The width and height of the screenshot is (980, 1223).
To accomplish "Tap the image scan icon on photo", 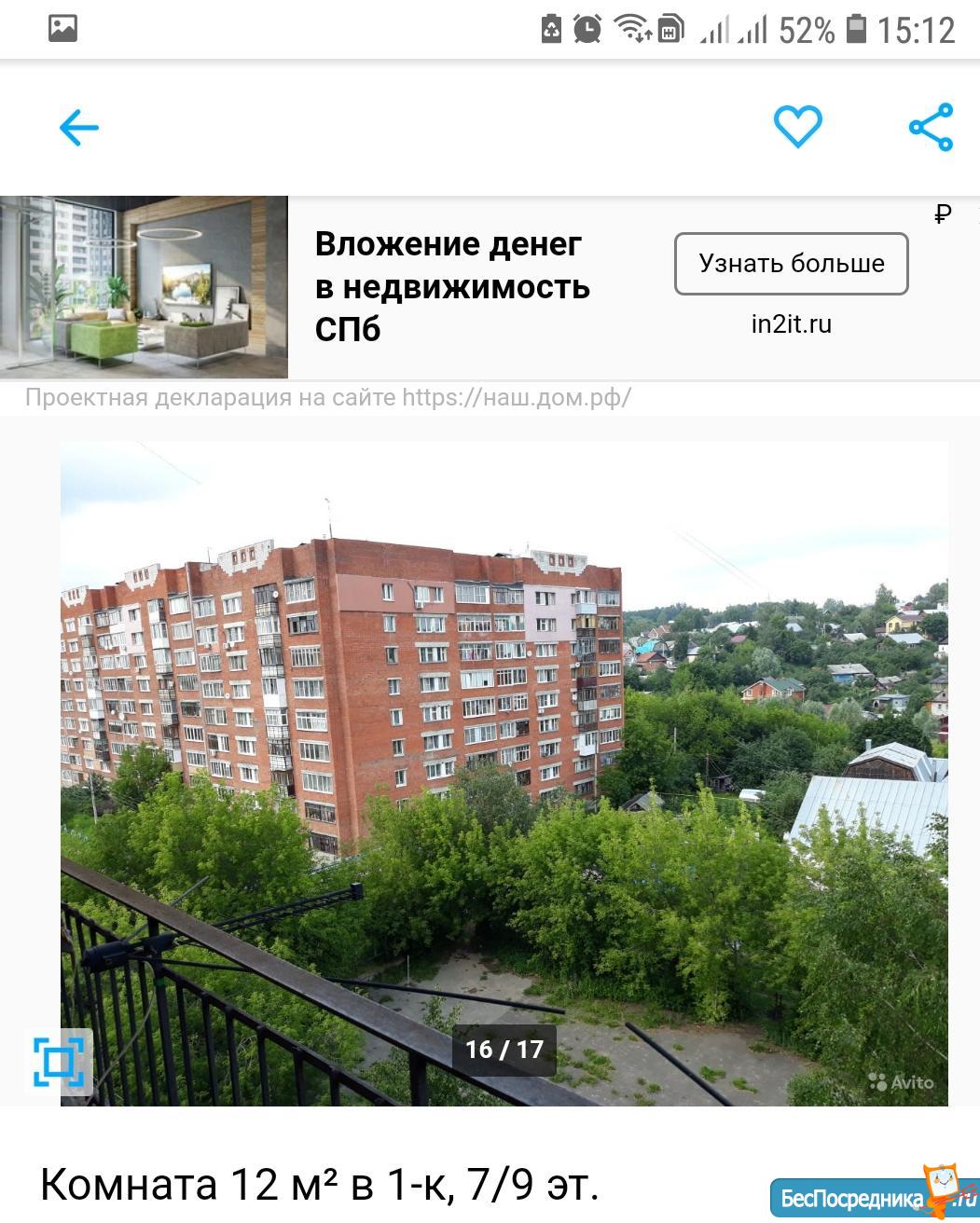I will pos(59,1061).
